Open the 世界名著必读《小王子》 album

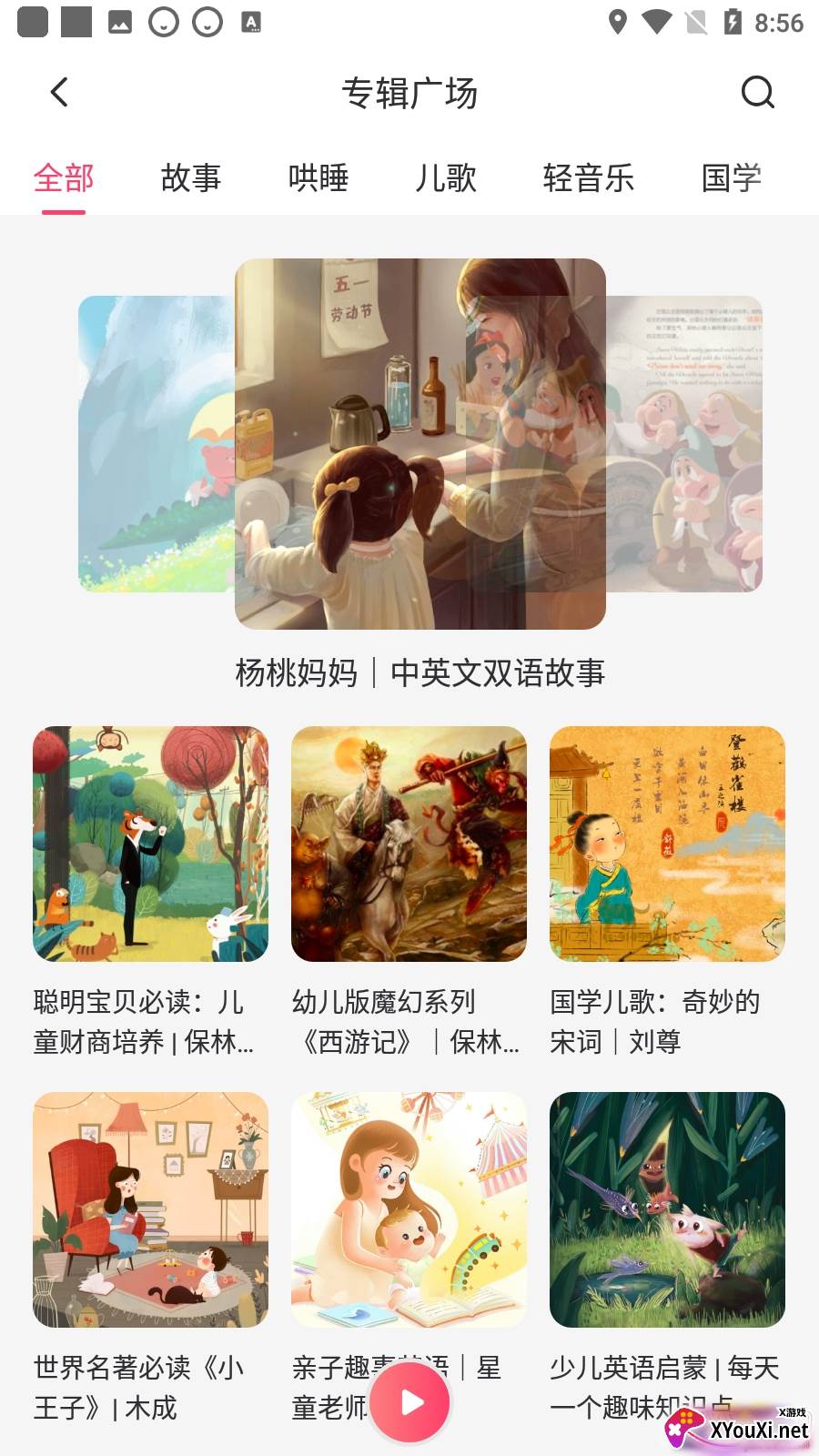pyautogui.click(x=151, y=1209)
